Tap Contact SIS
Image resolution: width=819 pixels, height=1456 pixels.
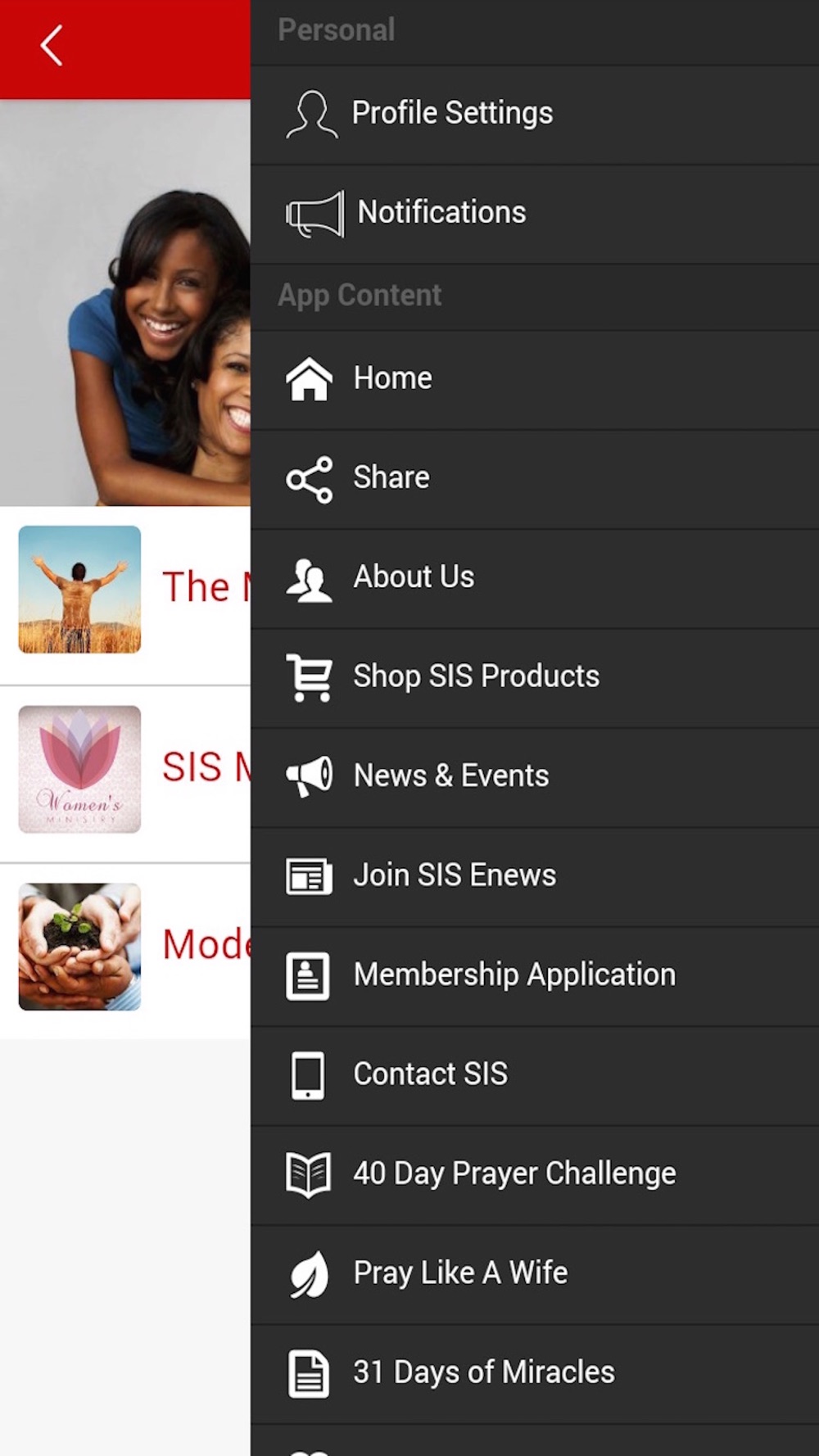coord(430,1074)
